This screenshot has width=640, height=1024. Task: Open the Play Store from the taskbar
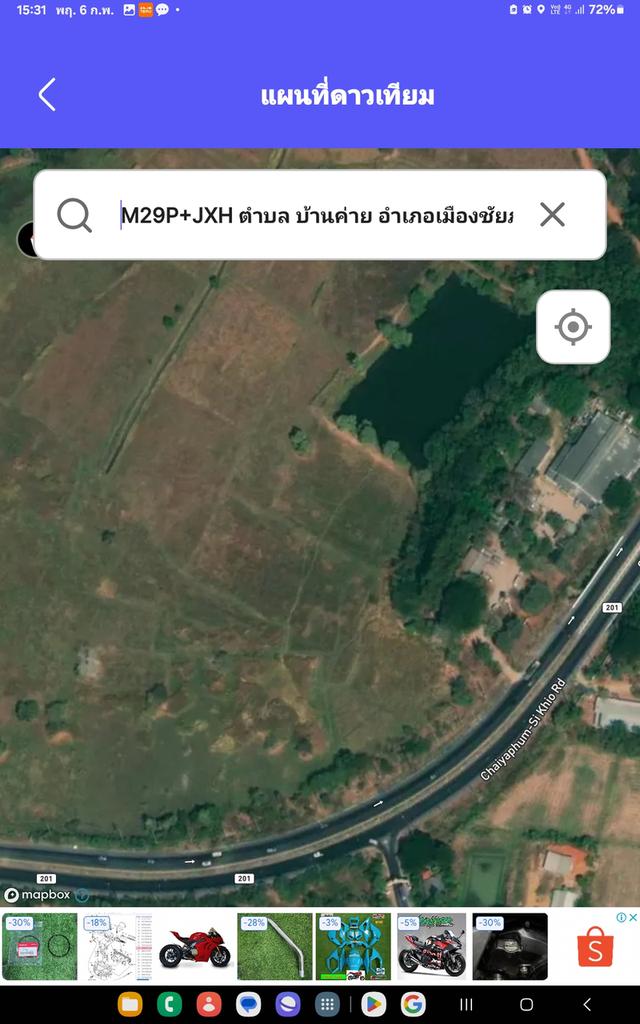point(373,1004)
